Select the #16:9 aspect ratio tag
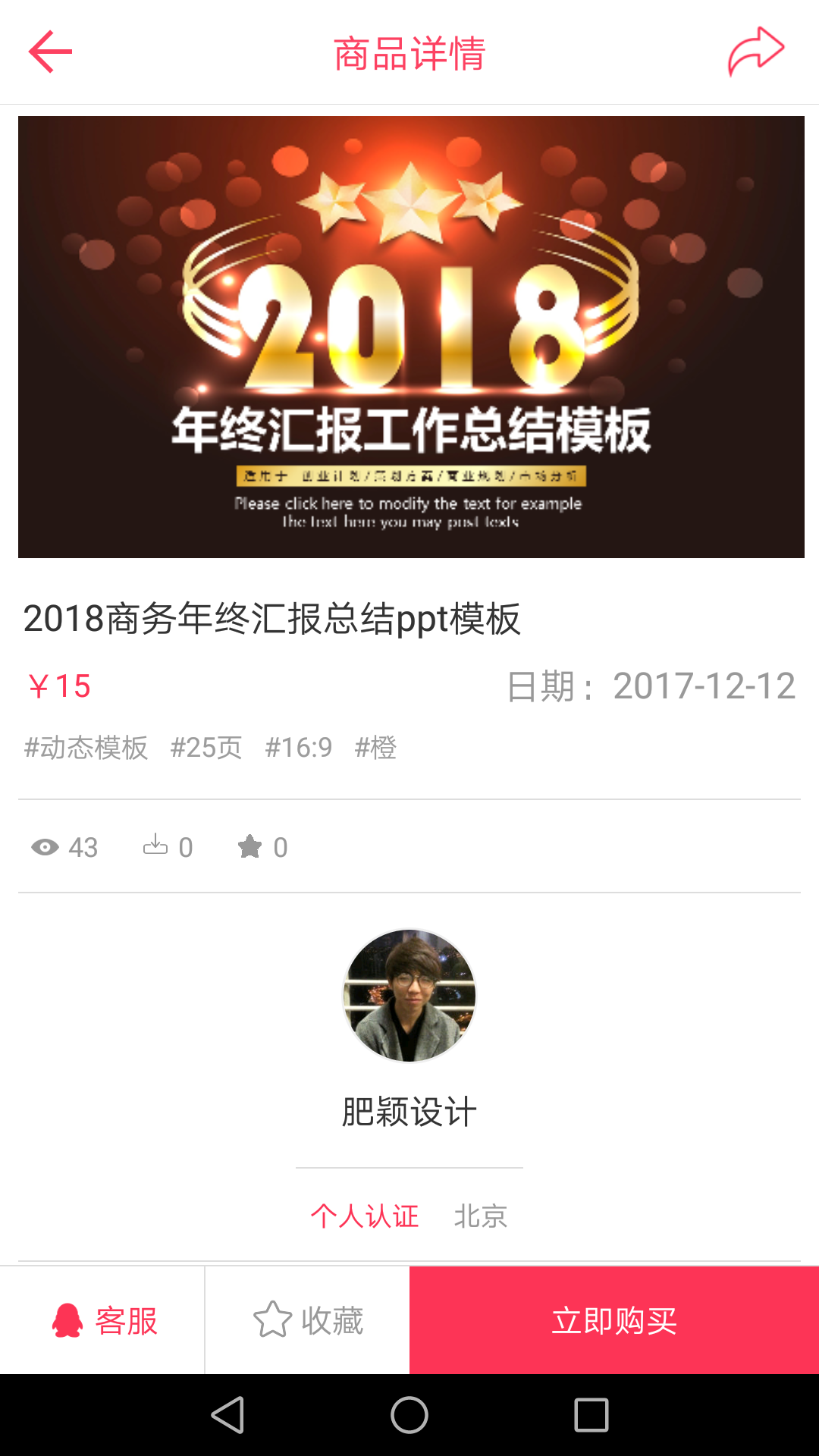Image resolution: width=819 pixels, height=1456 pixels. 298,748
